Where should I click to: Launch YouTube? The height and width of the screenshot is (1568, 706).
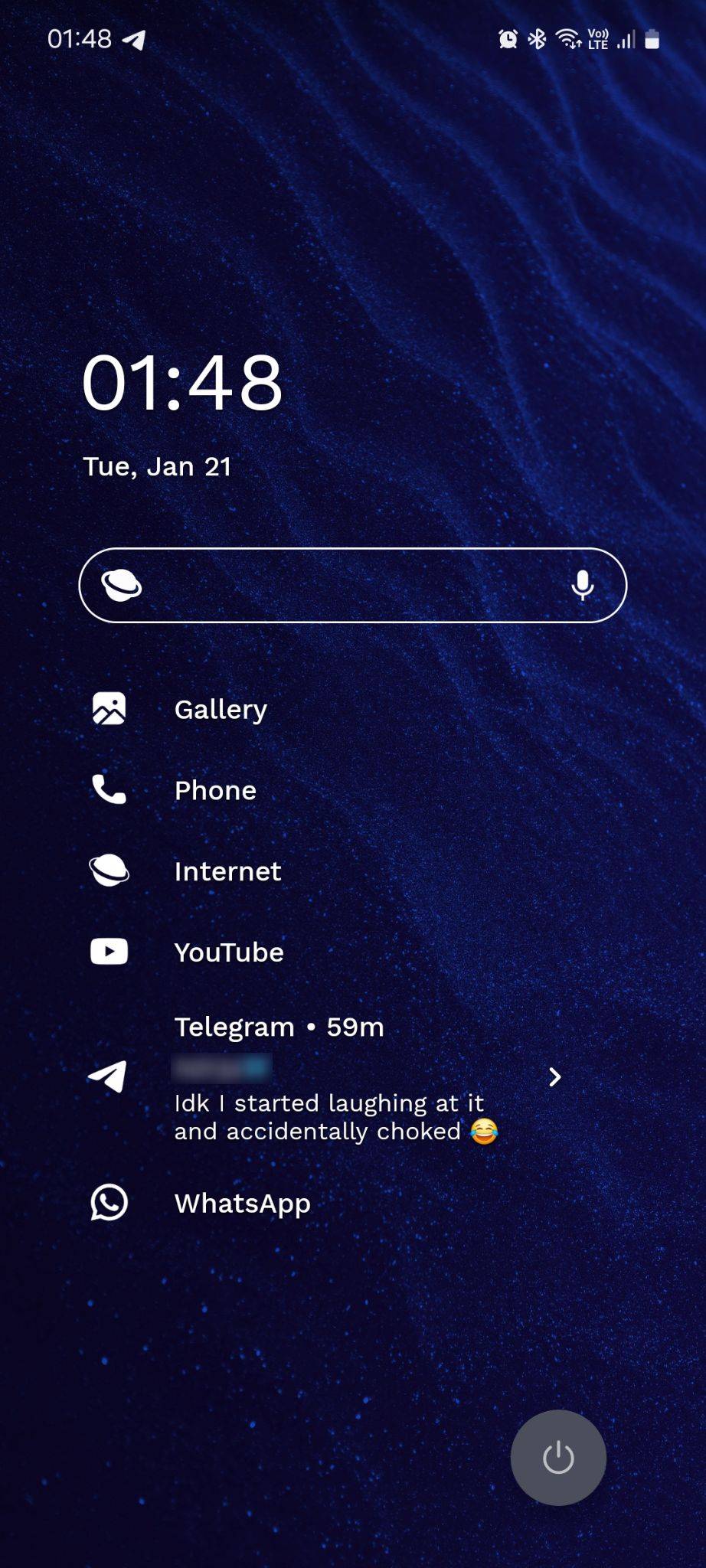point(229,952)
